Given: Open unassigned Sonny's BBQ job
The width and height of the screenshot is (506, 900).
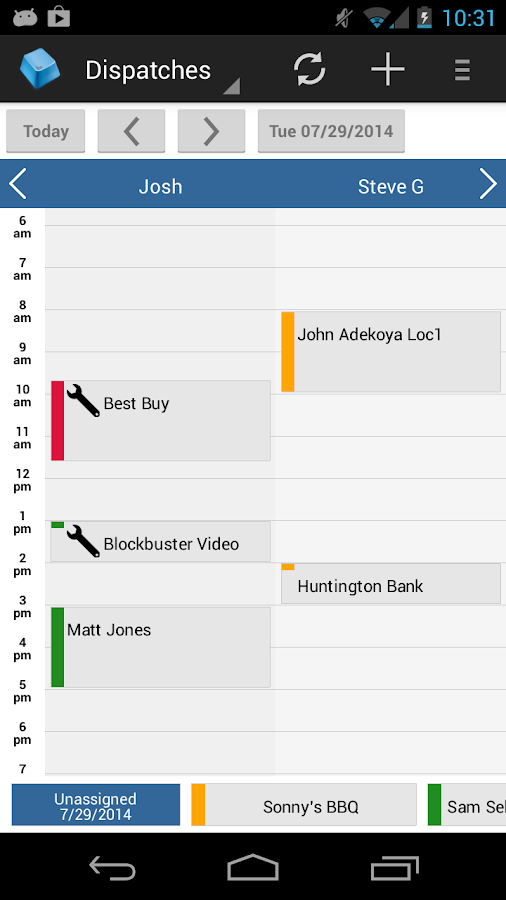Looking at the screenshot, I should pyautogui.click(x=304, y=805).
